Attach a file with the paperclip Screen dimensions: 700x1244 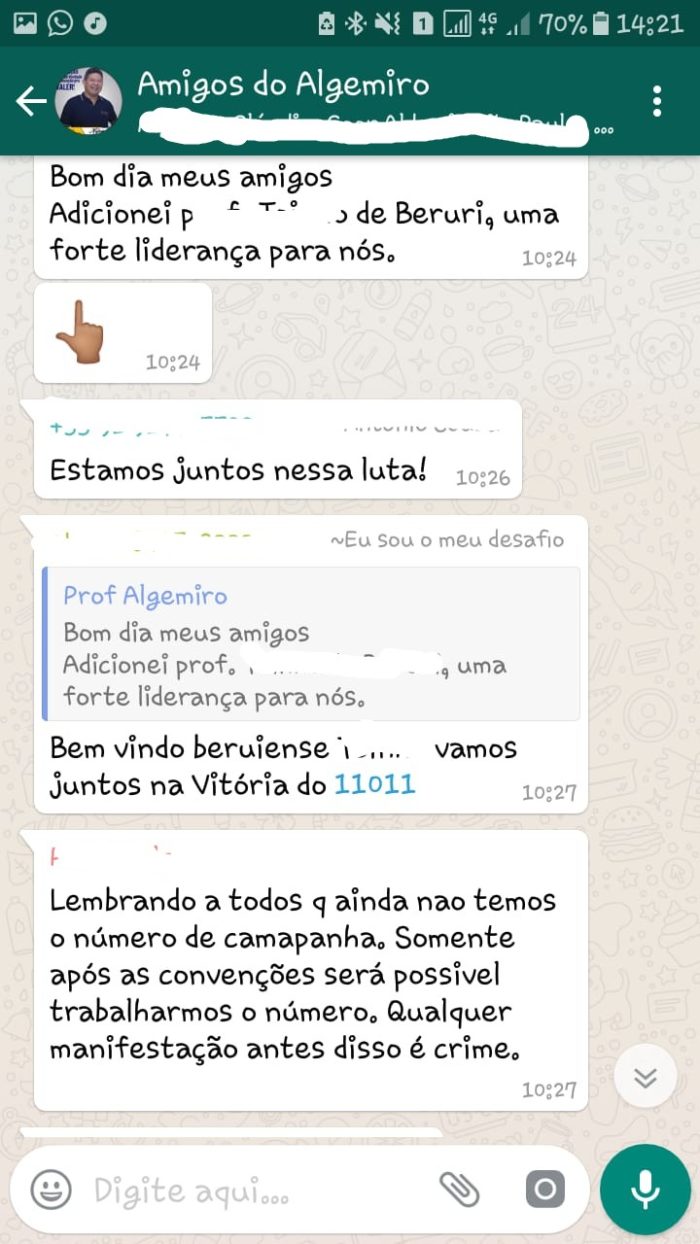pos(459,1189)
